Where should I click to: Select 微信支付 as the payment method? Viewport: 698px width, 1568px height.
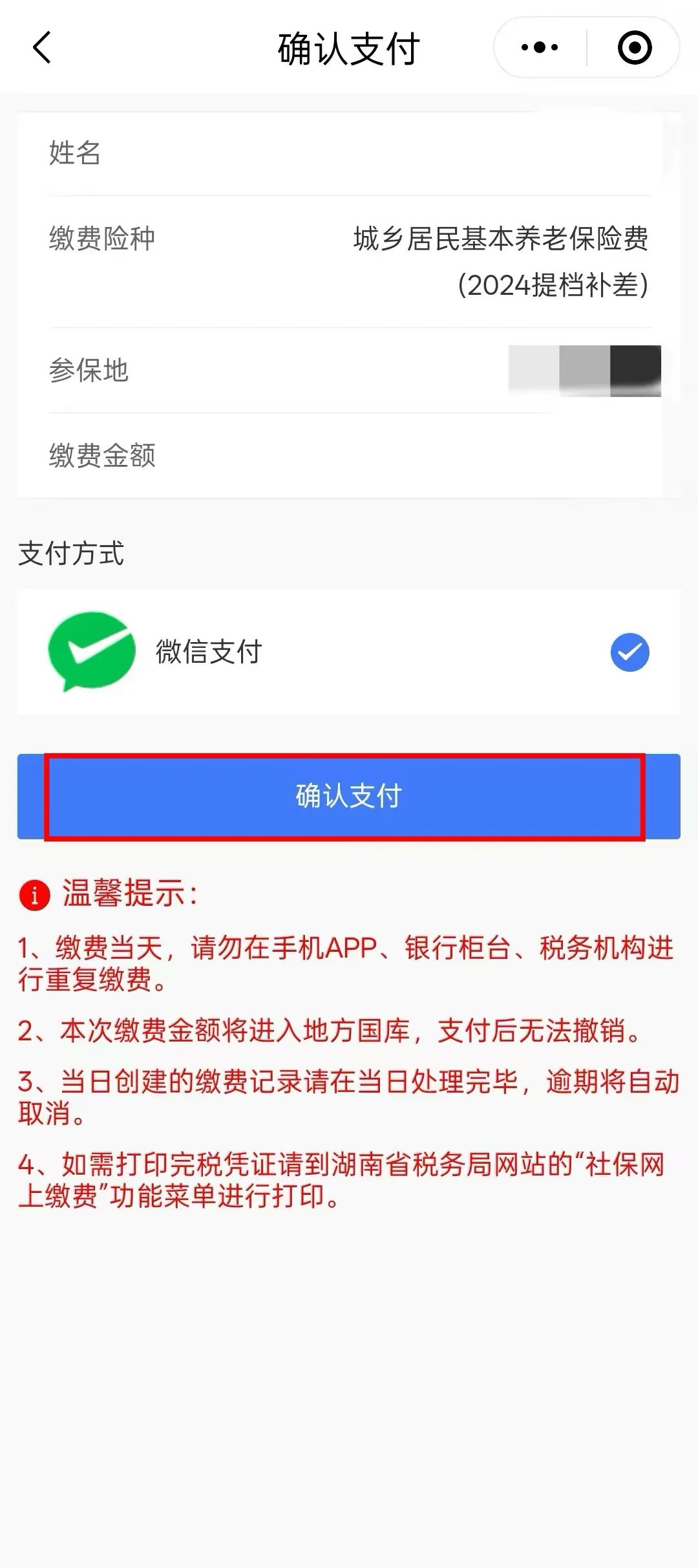point(629,652)
